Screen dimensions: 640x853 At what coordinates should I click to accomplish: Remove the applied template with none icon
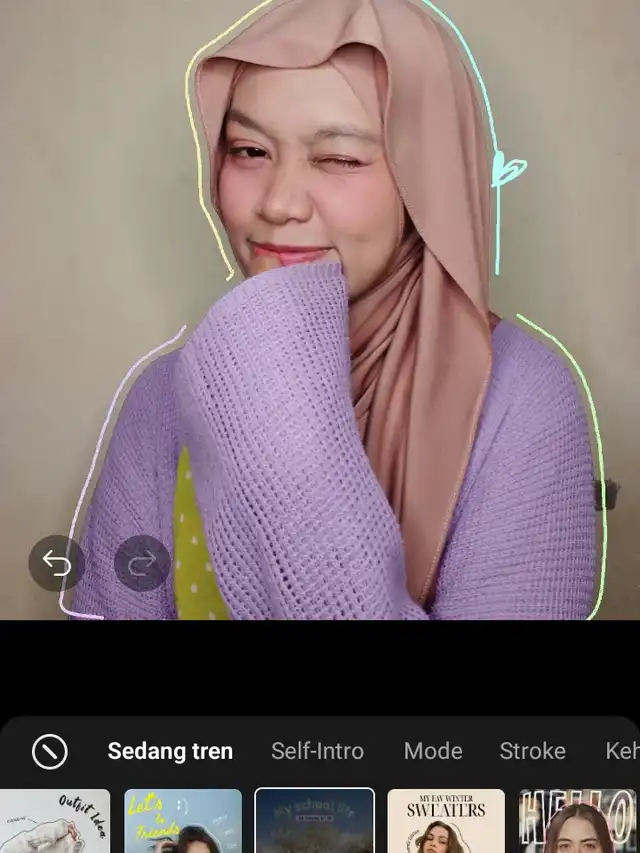point(49,751)
